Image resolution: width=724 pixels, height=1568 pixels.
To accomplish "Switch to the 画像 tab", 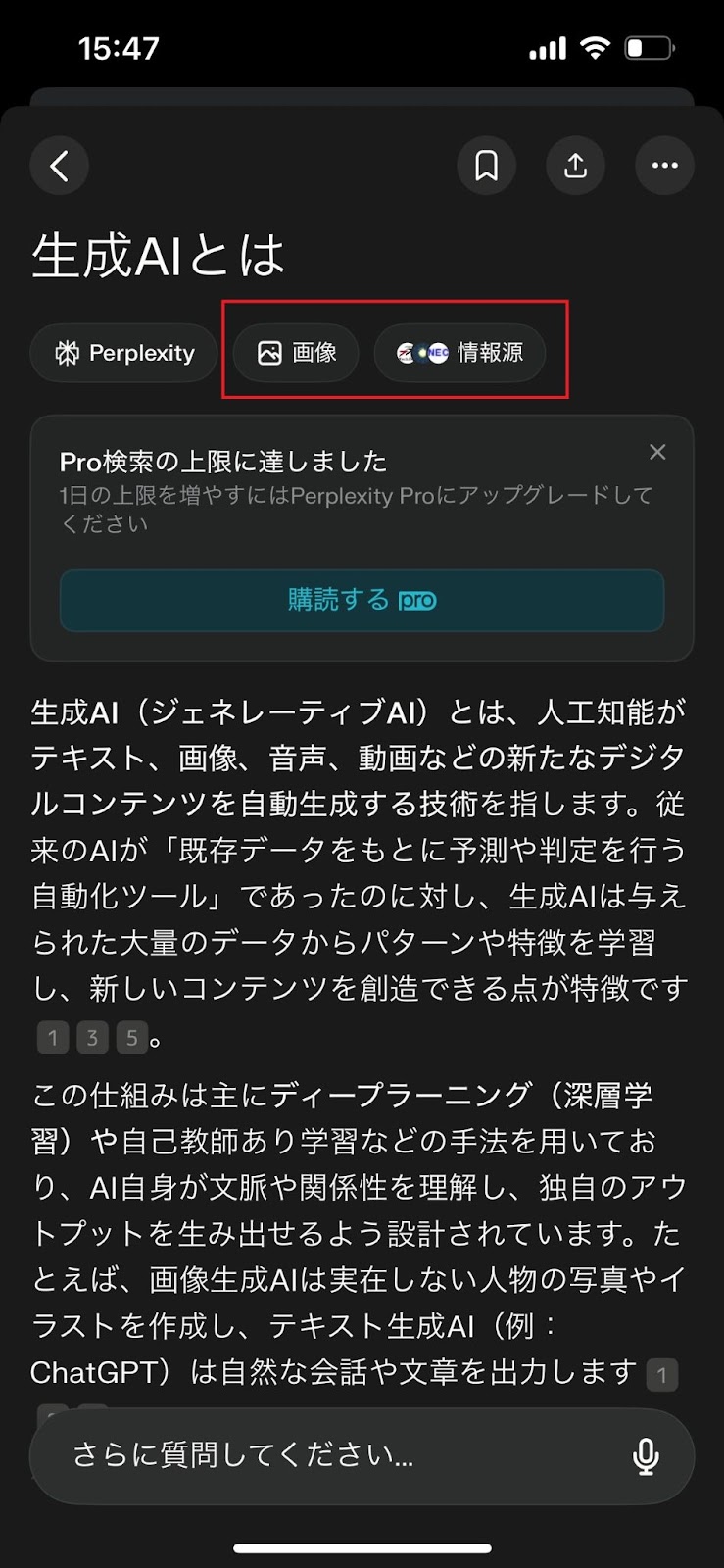I will 295,353.
